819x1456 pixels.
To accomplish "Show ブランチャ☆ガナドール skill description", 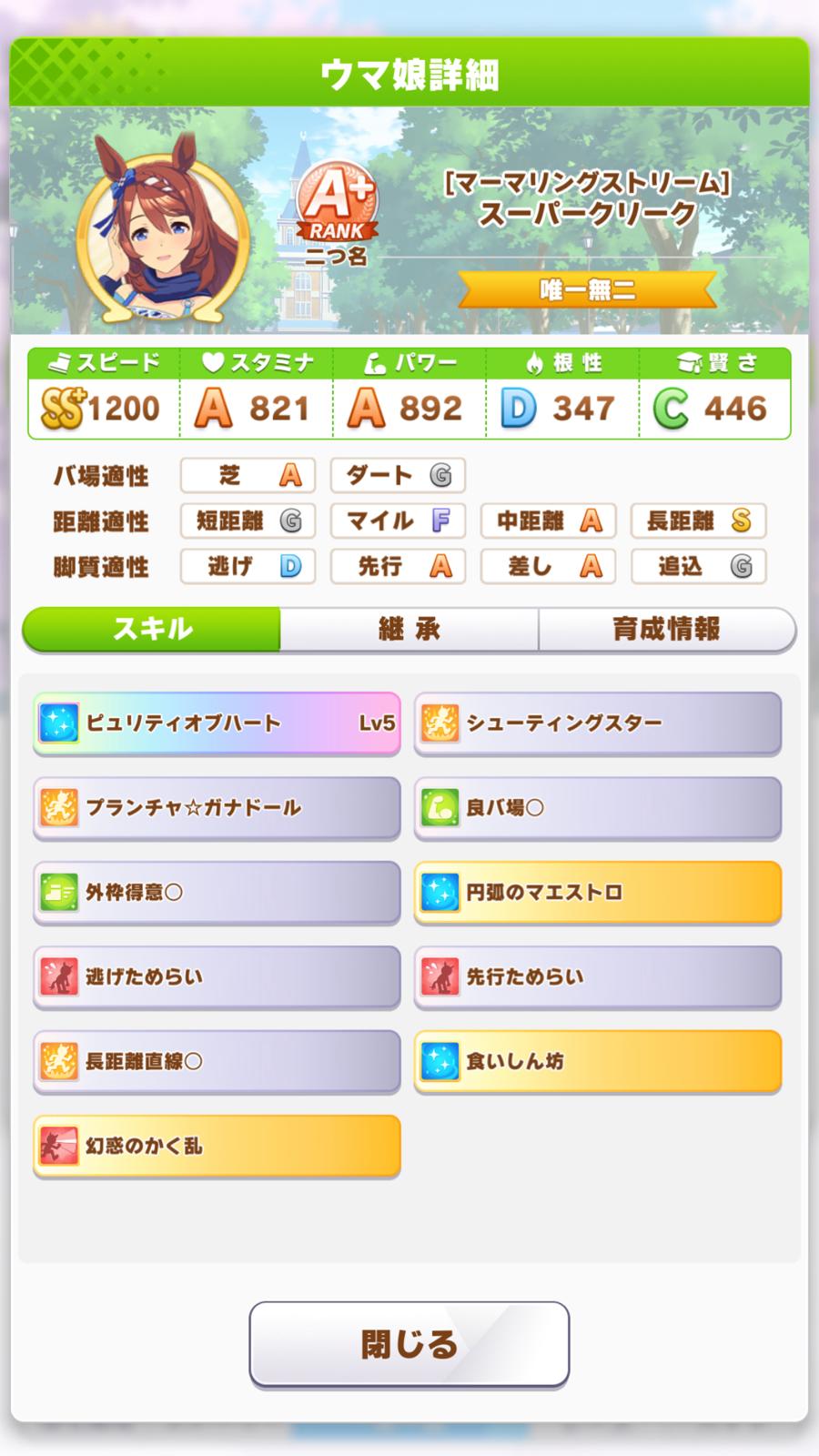I will (217, 807).
